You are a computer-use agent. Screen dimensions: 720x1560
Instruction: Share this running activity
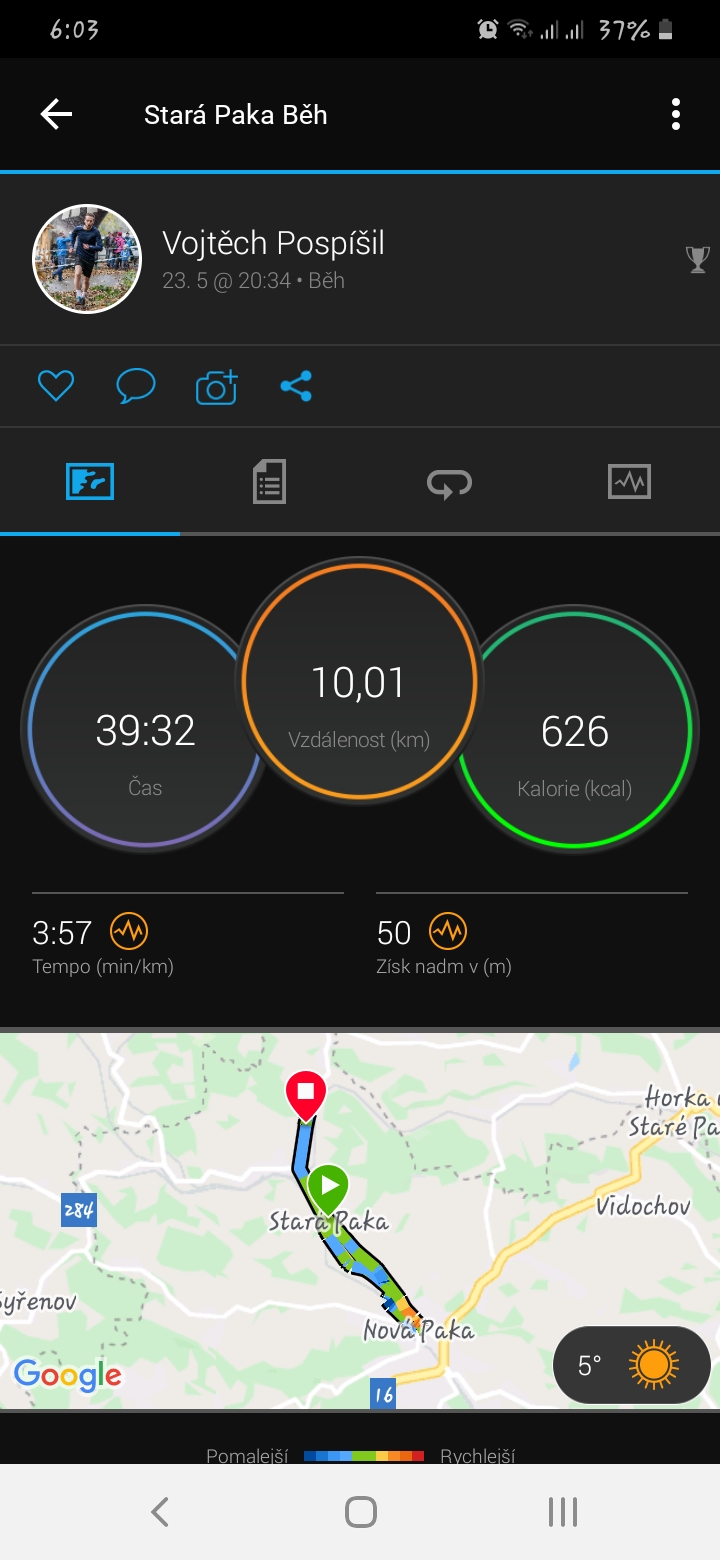click(x=296, y=386)
